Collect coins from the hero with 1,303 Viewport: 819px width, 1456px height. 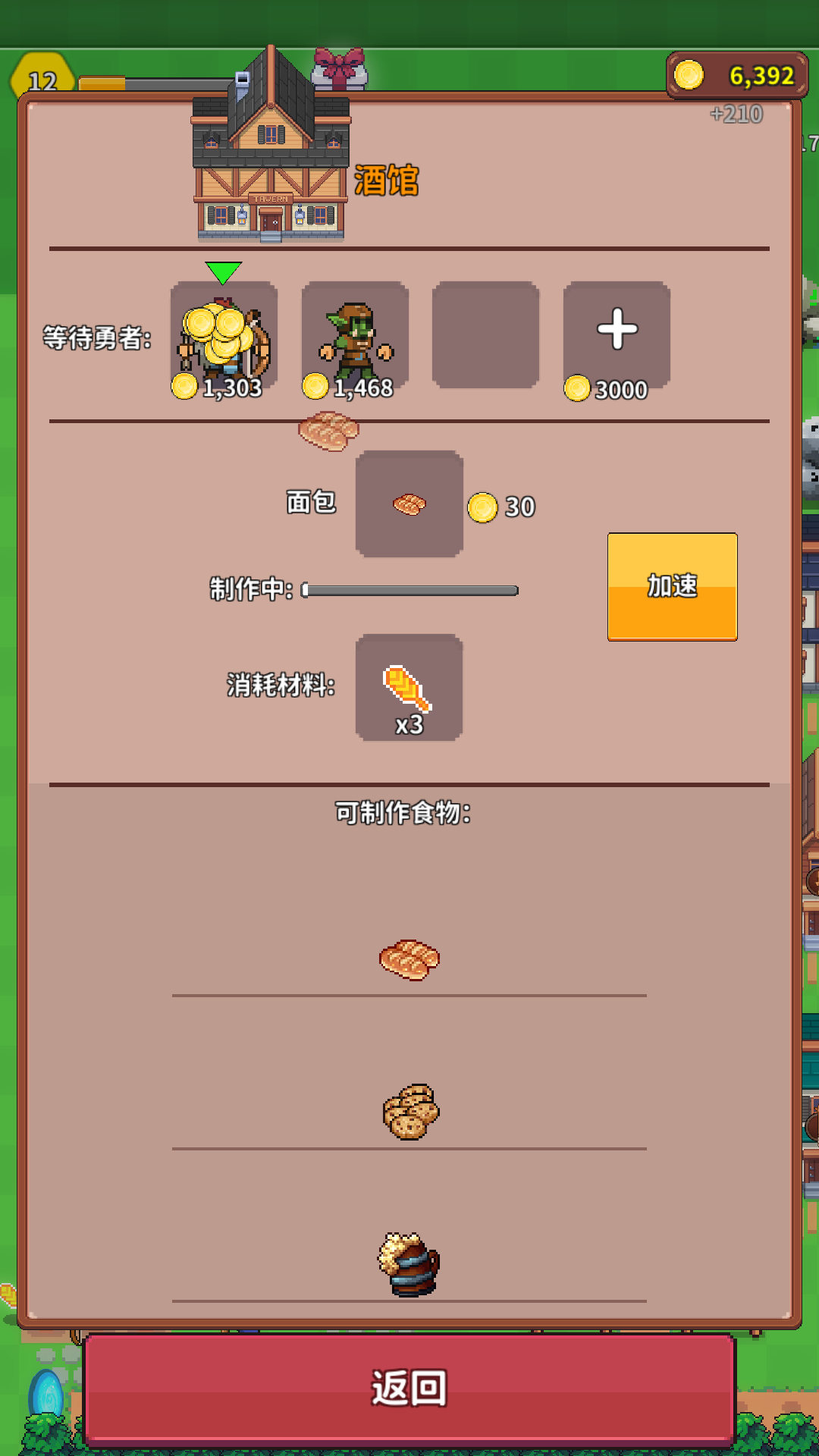(x=224, y=336)
